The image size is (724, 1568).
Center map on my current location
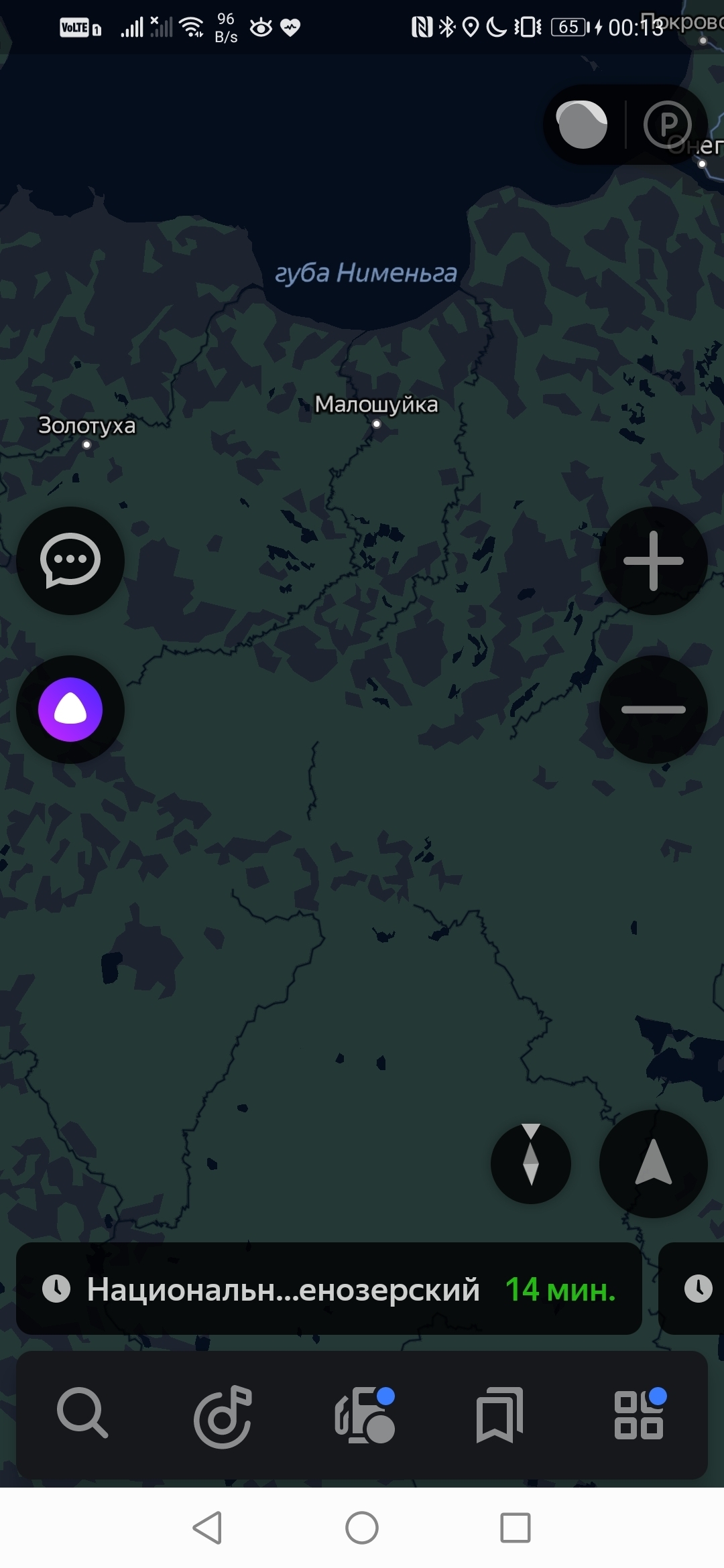point(653,1164)
